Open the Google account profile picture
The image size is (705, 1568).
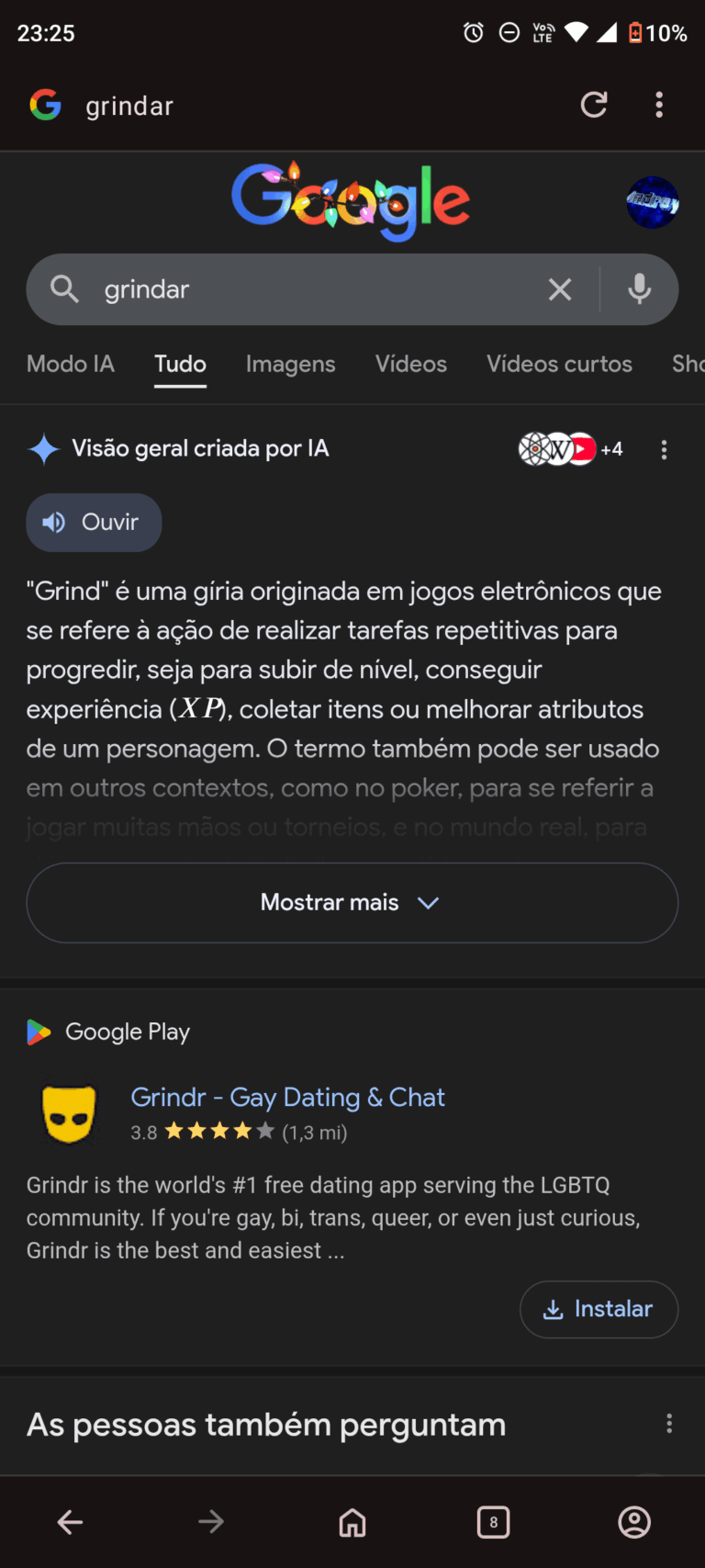pyautogui.click(x=652, y=202)
